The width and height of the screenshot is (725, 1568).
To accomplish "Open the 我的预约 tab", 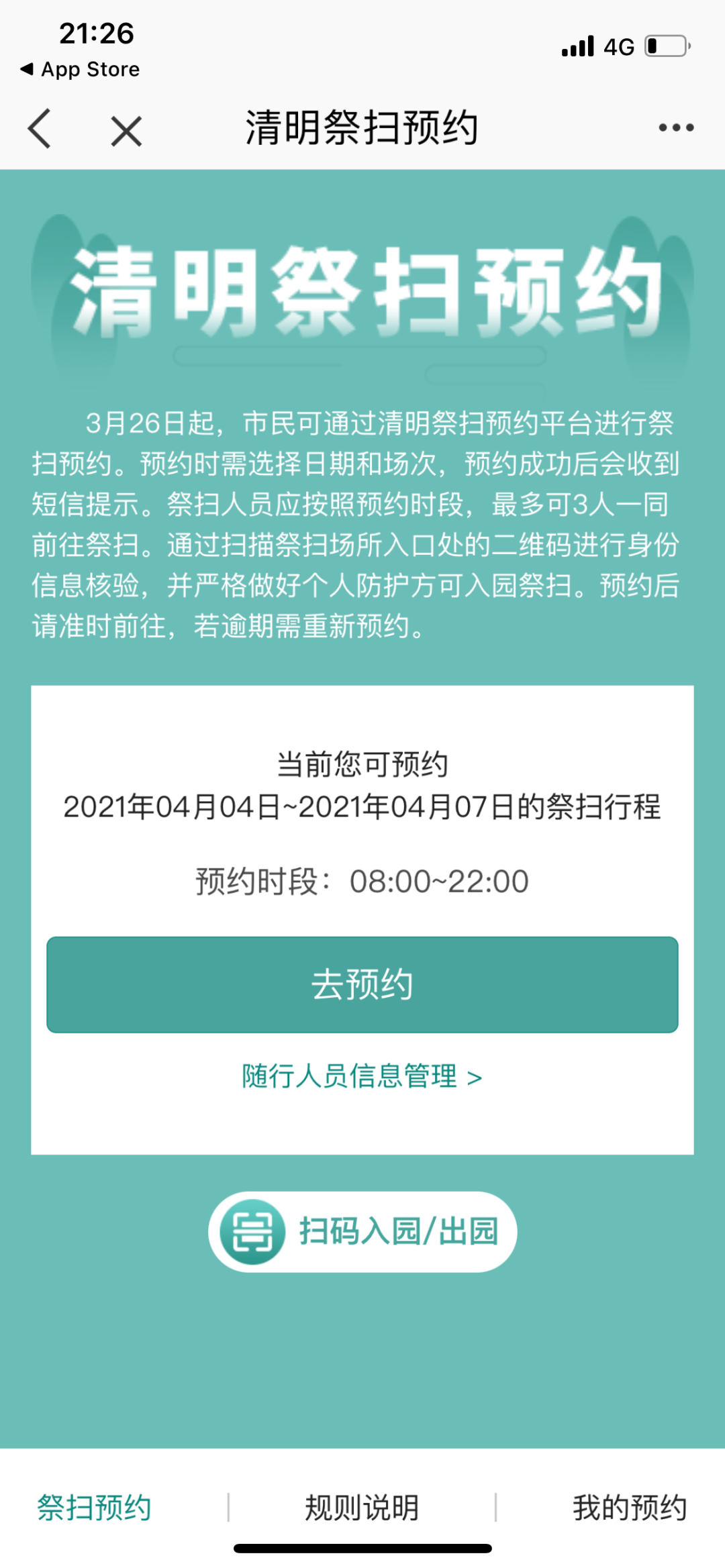I will tap(629, 1508).
